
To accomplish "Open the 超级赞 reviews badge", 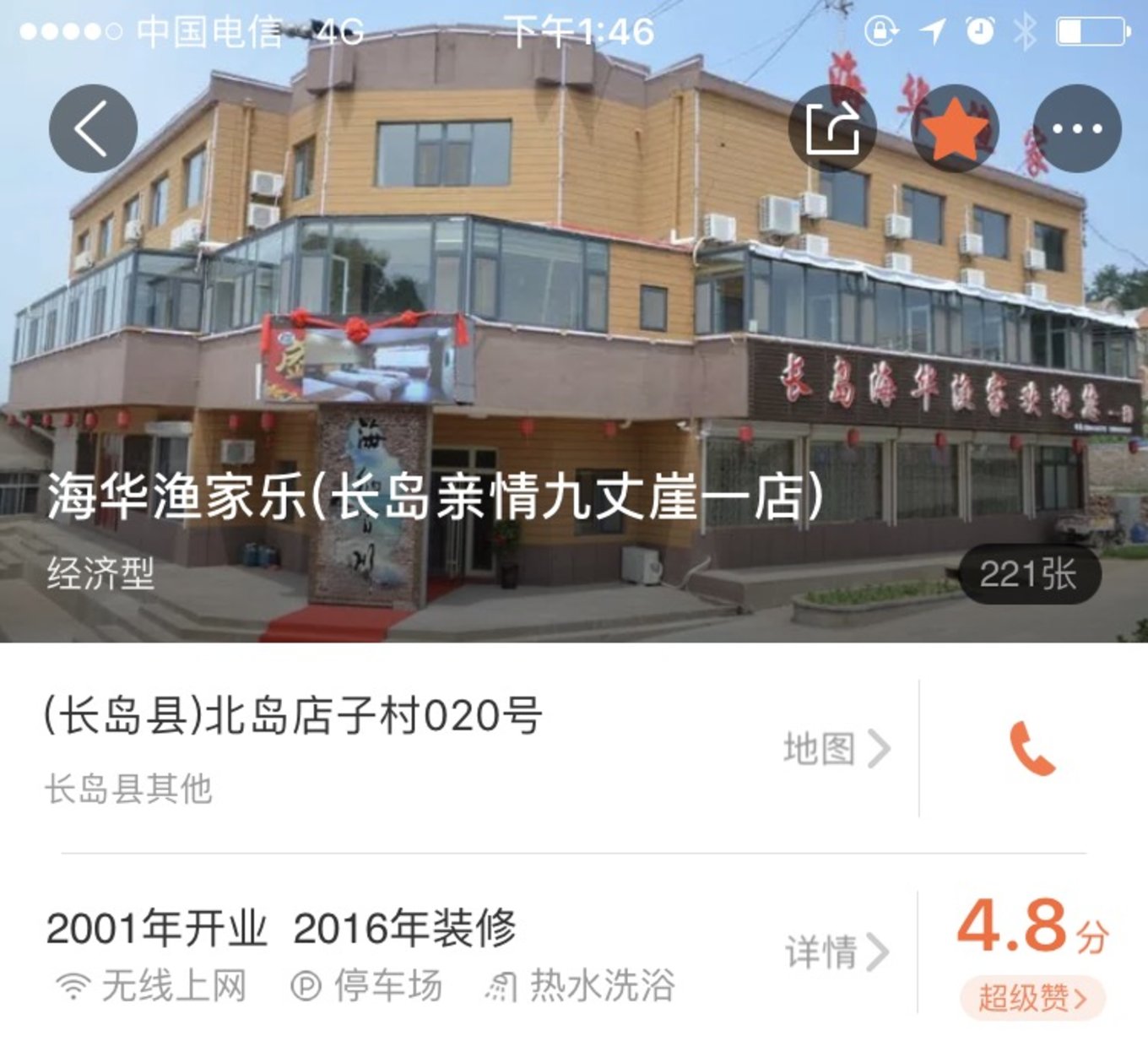I will tap(1032, 998).
